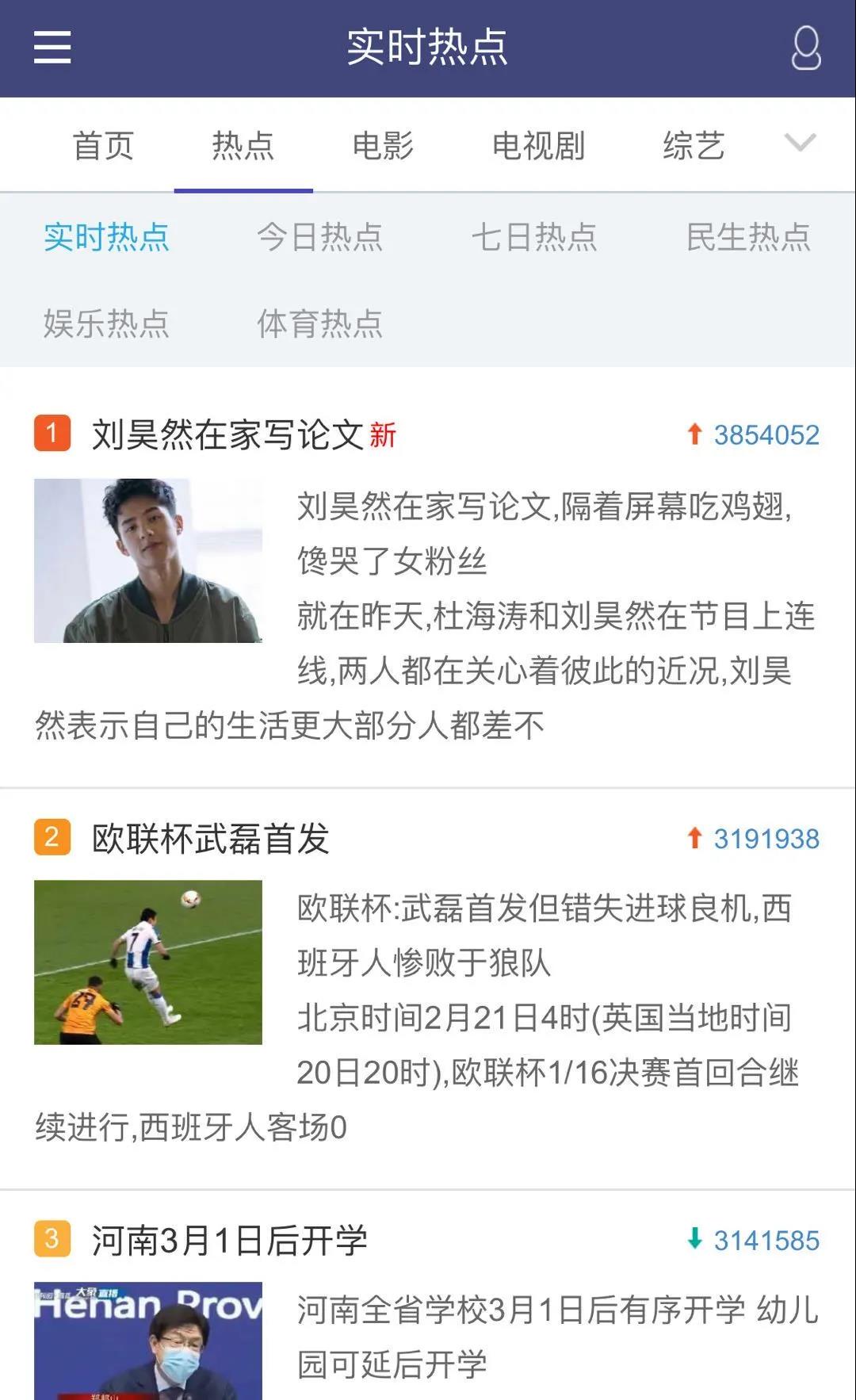Image resolution: width=856 pixels, height=1400 pixels.
Task: Select the 今日热点 filter
Action: coord(319,237)
